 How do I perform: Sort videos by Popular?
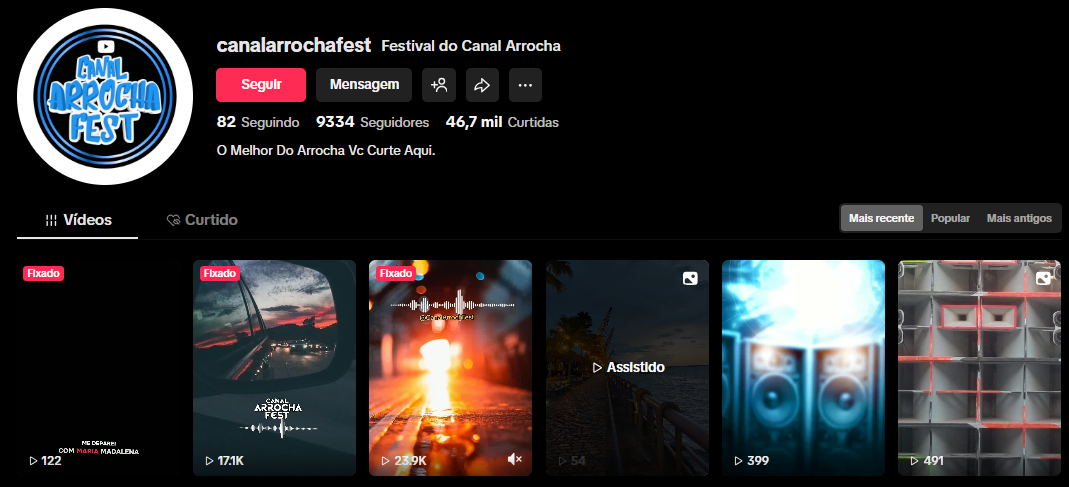[950, 218]
